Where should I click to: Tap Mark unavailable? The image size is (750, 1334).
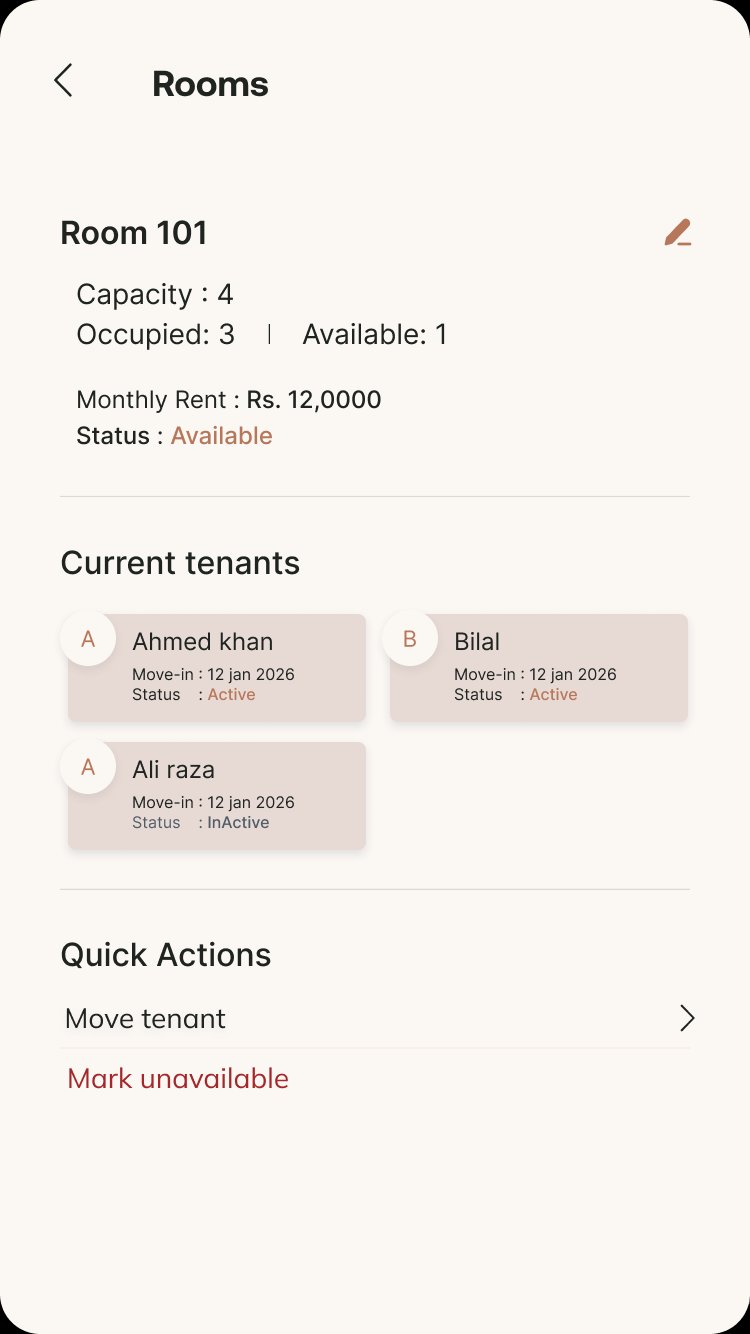click(x=177, y=1078)
